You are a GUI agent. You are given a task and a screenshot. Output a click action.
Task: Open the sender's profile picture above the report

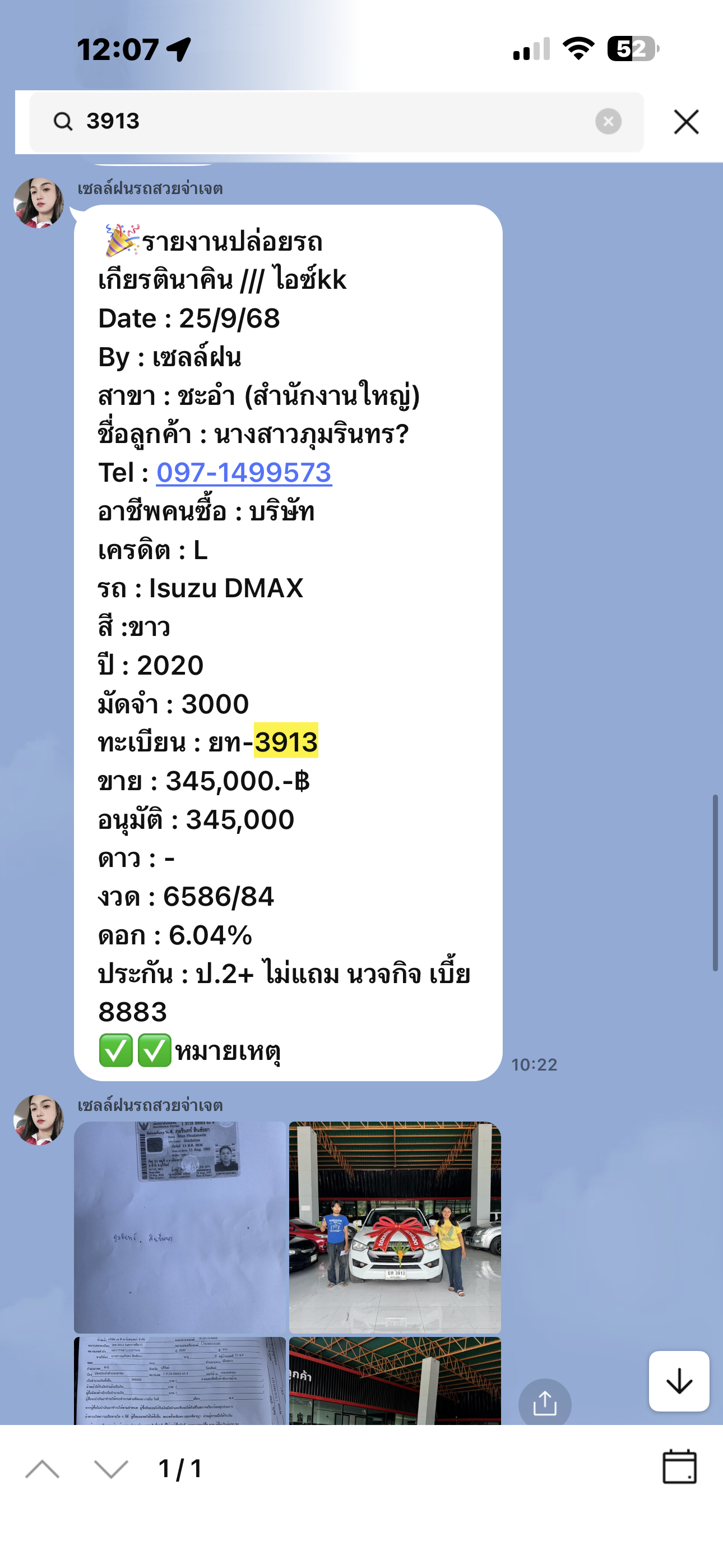pos(39,202)
